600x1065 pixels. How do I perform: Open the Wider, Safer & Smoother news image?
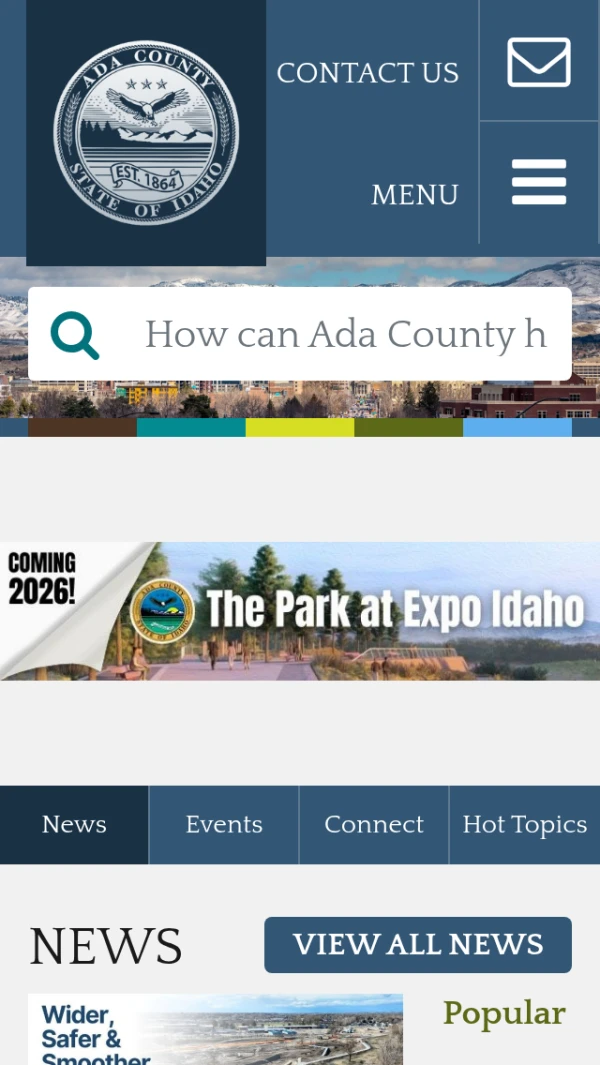click(215, 1030)
